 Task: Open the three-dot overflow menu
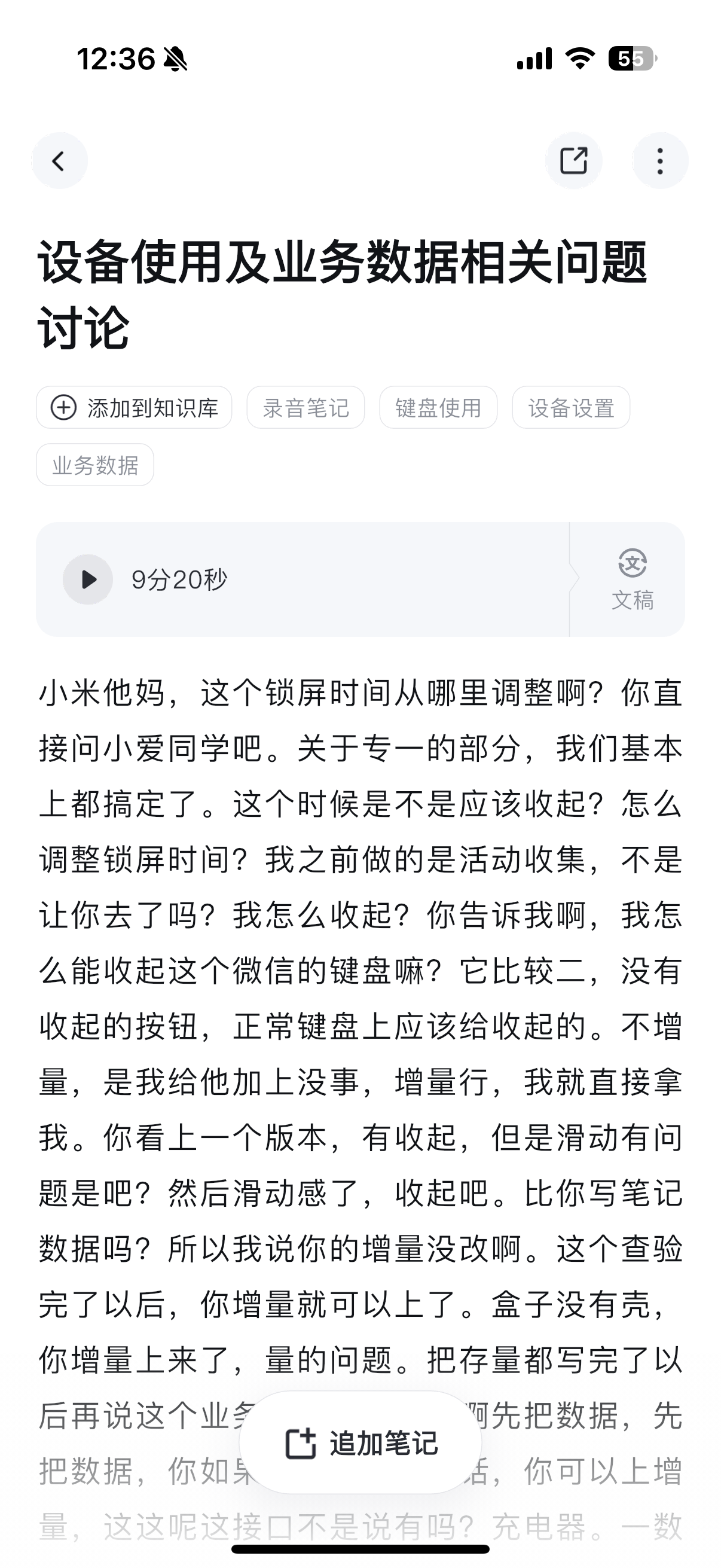(659, 161)
